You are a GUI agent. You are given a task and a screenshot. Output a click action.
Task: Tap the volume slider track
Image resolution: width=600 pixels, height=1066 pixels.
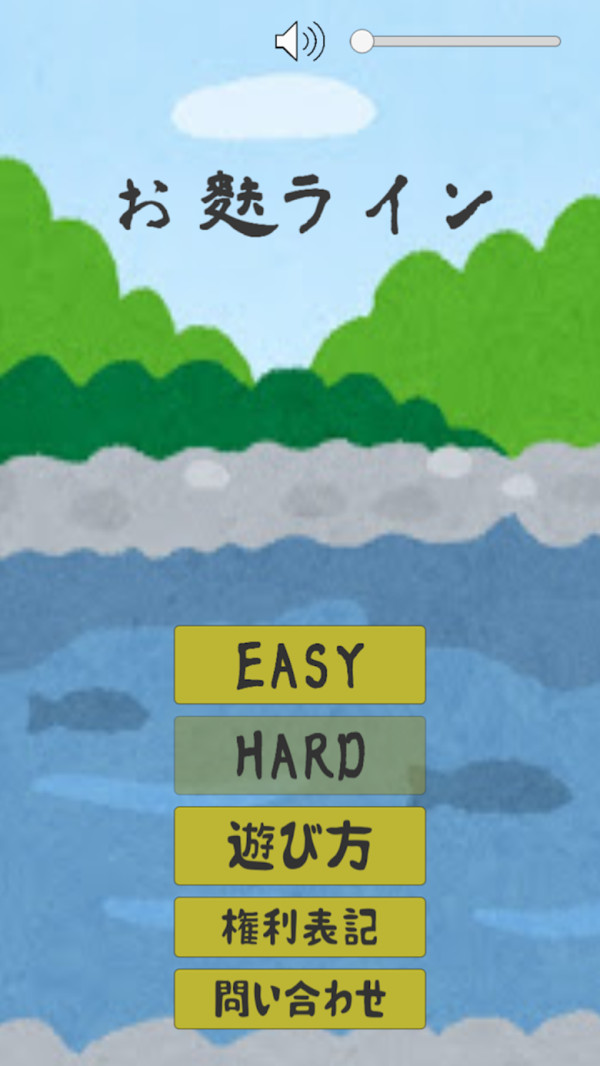point(460,41)
